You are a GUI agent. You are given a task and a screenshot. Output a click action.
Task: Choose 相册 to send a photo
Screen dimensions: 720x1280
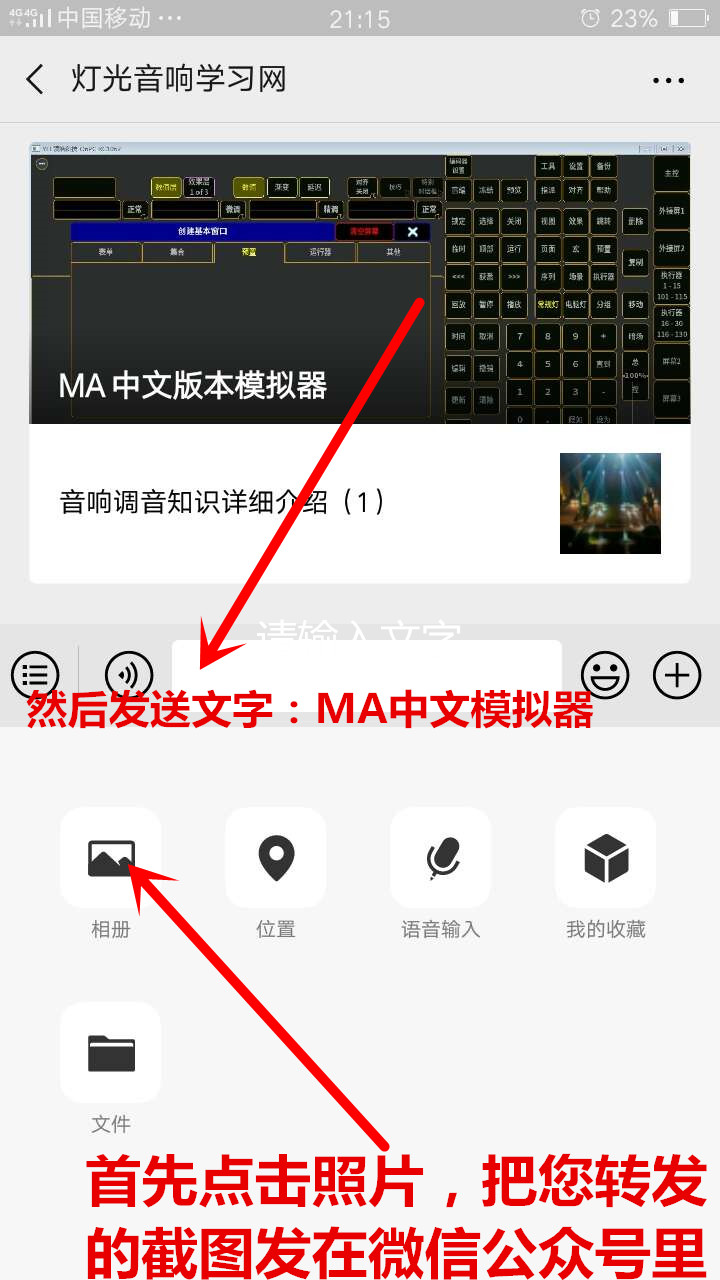click(111, 858)
